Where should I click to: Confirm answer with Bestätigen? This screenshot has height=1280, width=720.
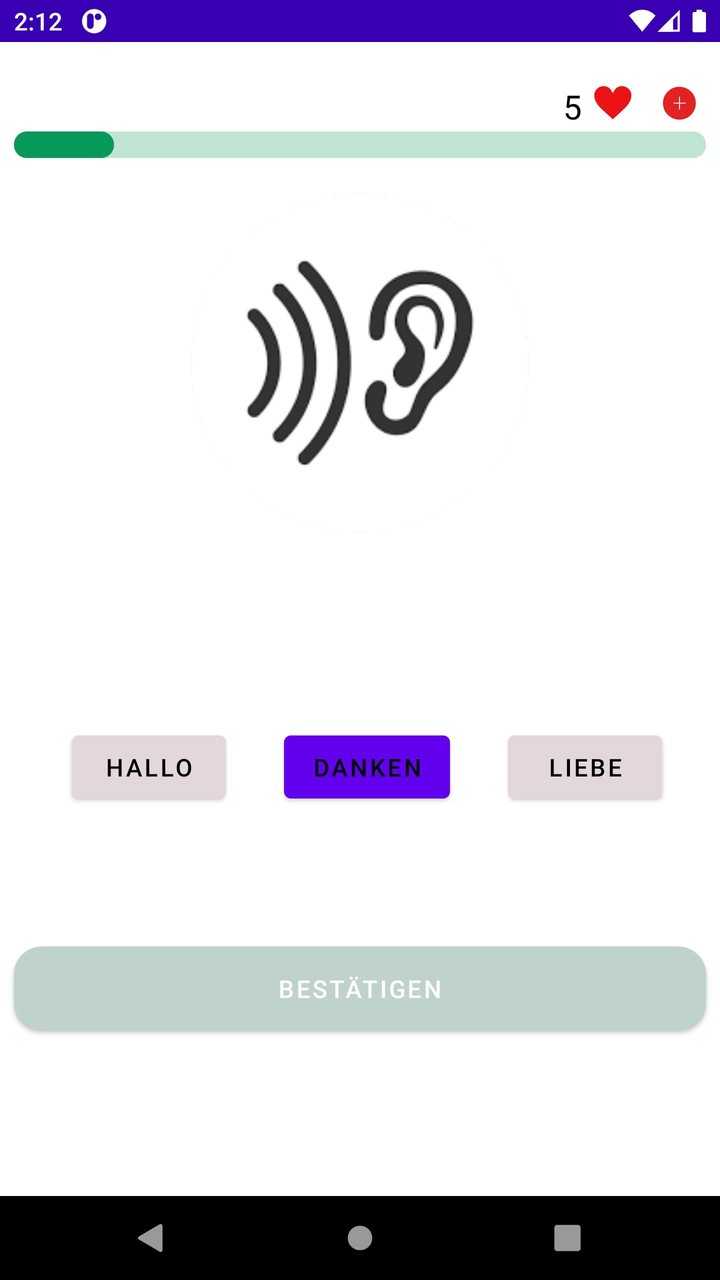coord(360,988)
